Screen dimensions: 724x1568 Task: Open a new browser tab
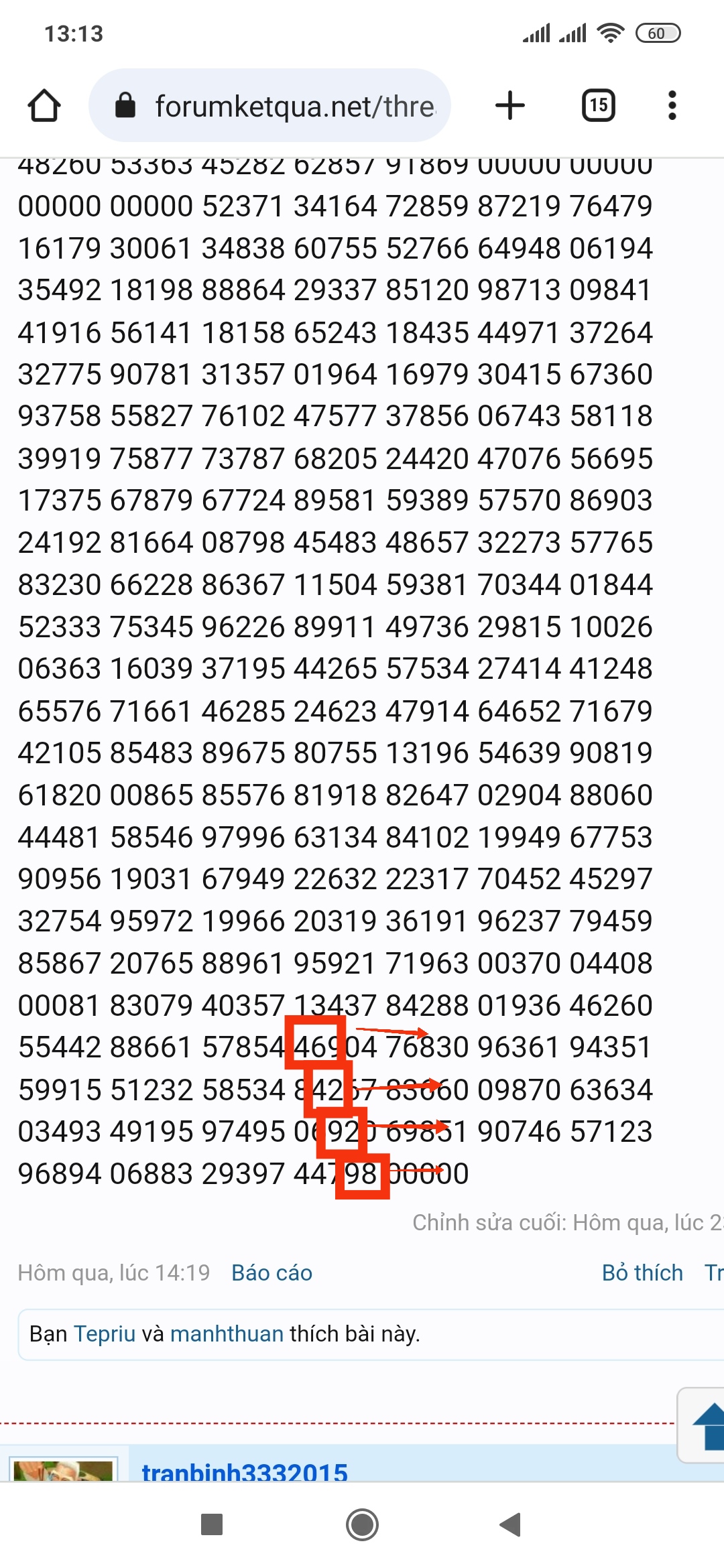point(510,106)
